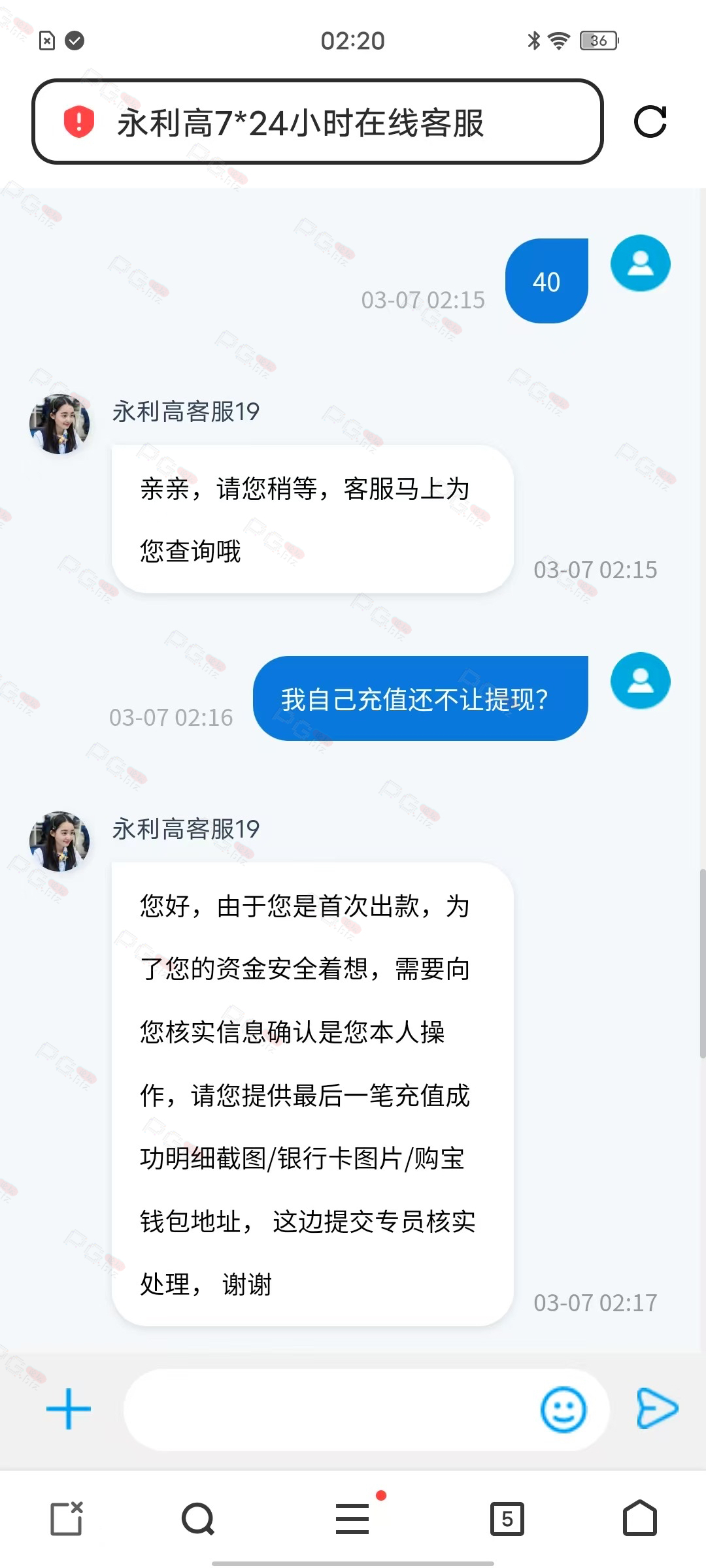The height and width of the screenshot is (1568, 706).
Task: Open the emoji picker
Action: (563, 1409)
